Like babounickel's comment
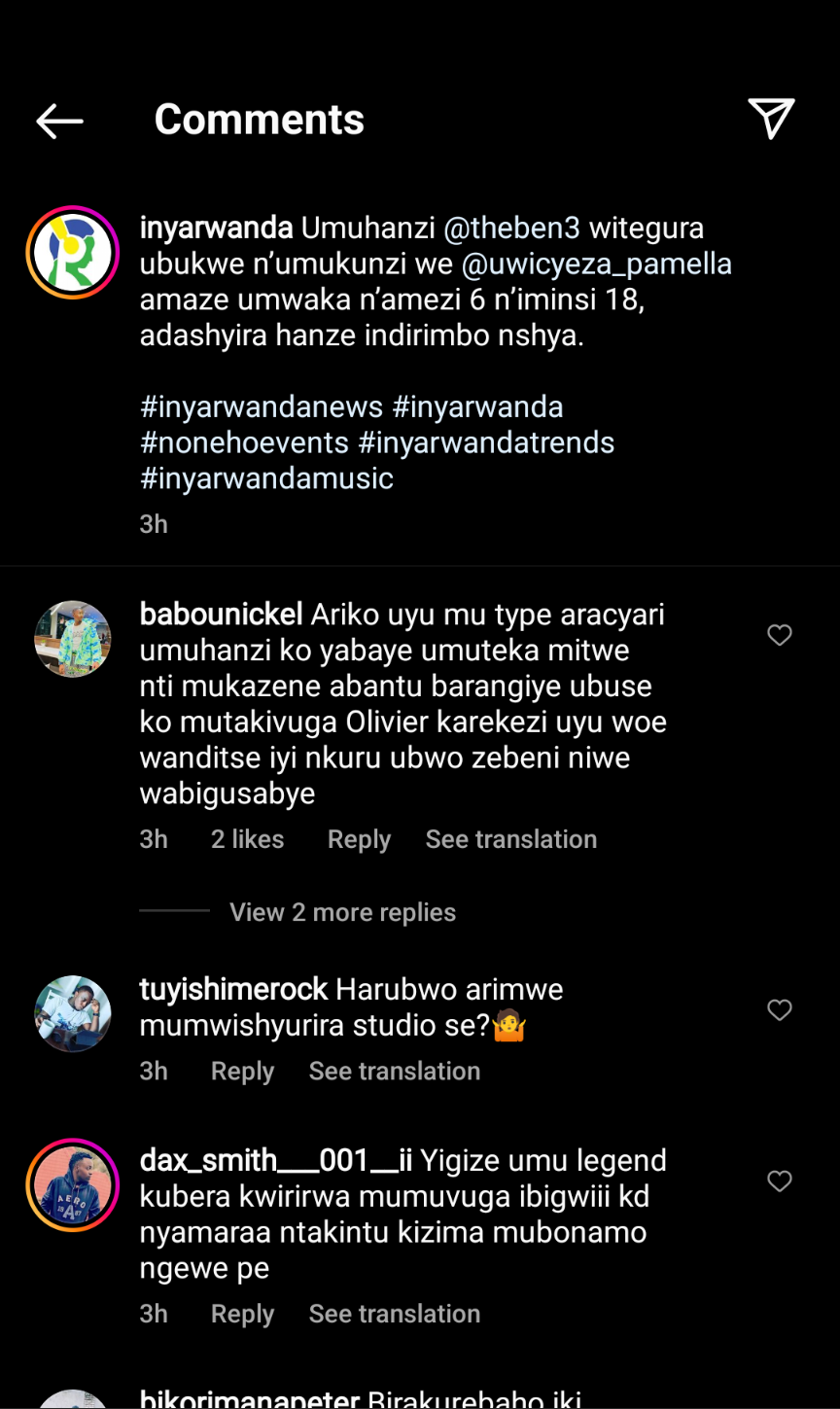Viewport: 840px width, 1409px height. click(780, 635)
